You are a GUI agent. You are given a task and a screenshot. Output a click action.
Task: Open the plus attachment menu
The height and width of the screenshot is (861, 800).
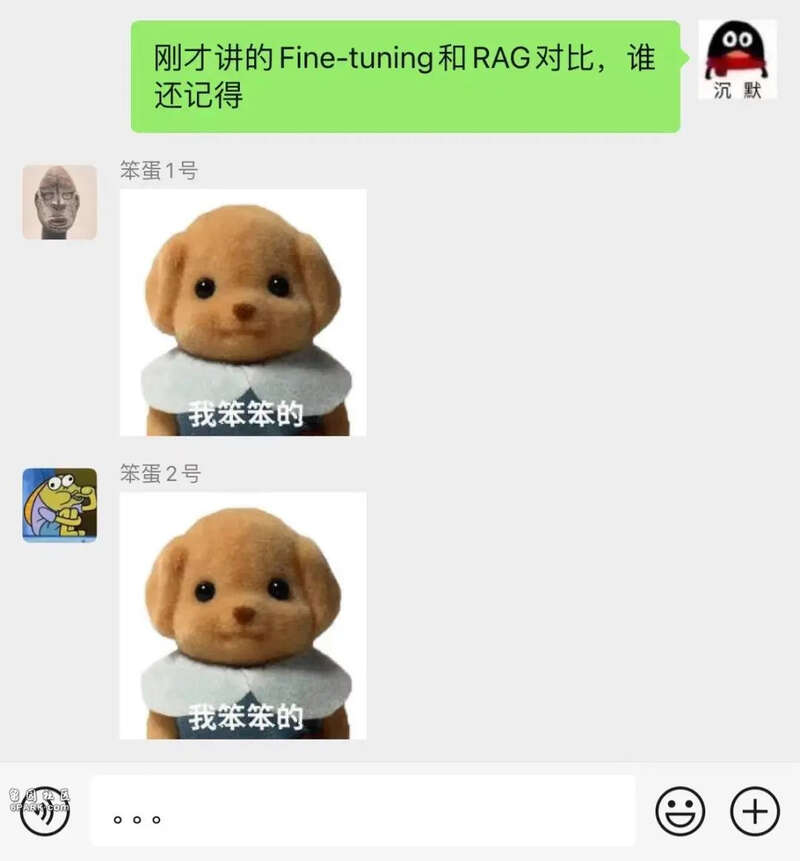pos(755,810)
